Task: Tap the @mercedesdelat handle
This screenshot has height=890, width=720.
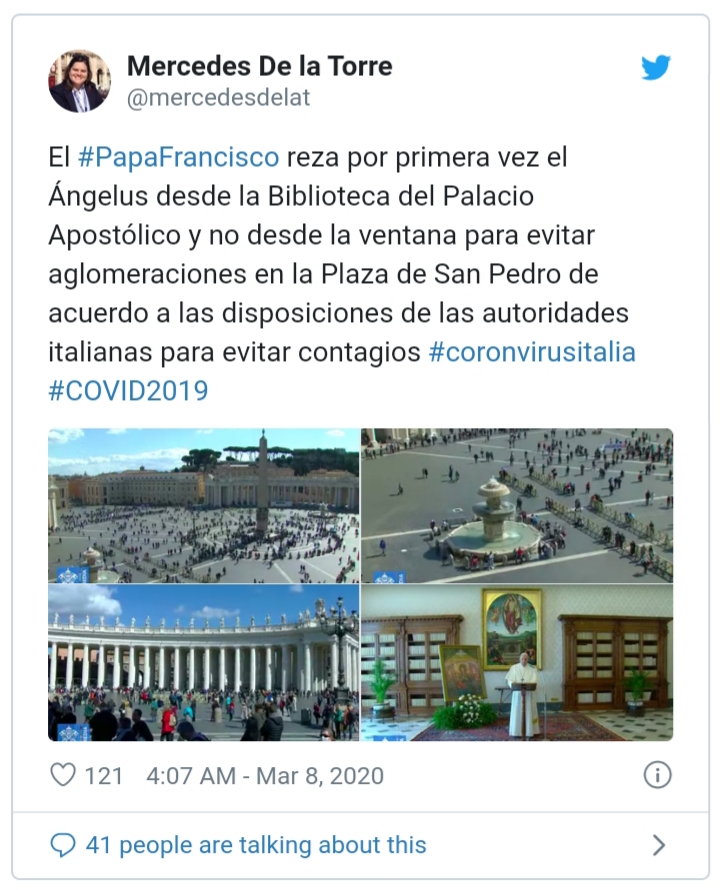Action: (x=218, y=97)
